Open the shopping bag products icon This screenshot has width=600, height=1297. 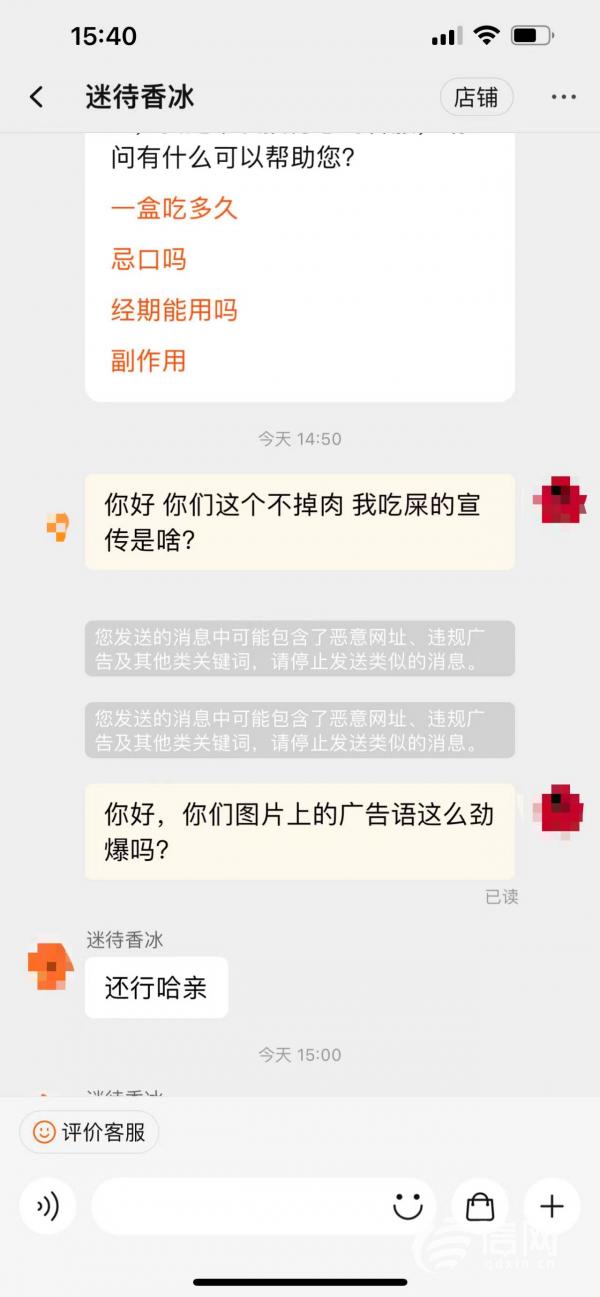480,1206
